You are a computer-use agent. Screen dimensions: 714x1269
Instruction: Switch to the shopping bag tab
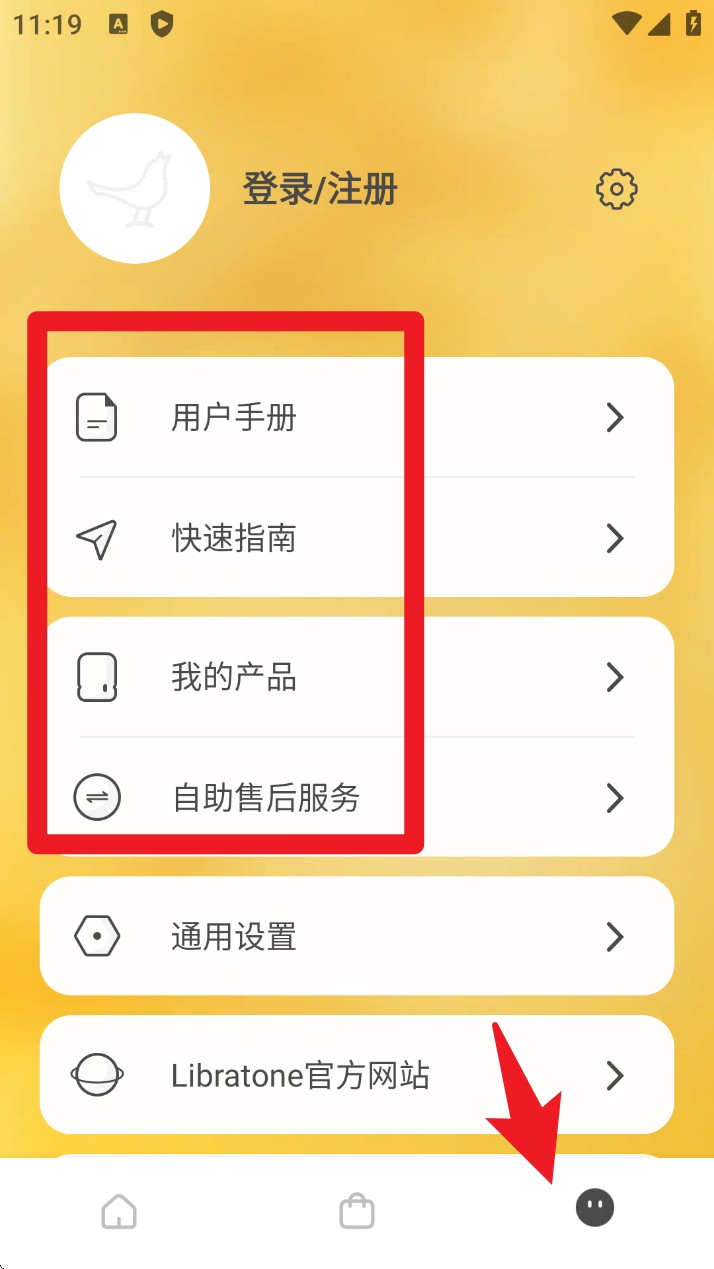coord(357,1211)
